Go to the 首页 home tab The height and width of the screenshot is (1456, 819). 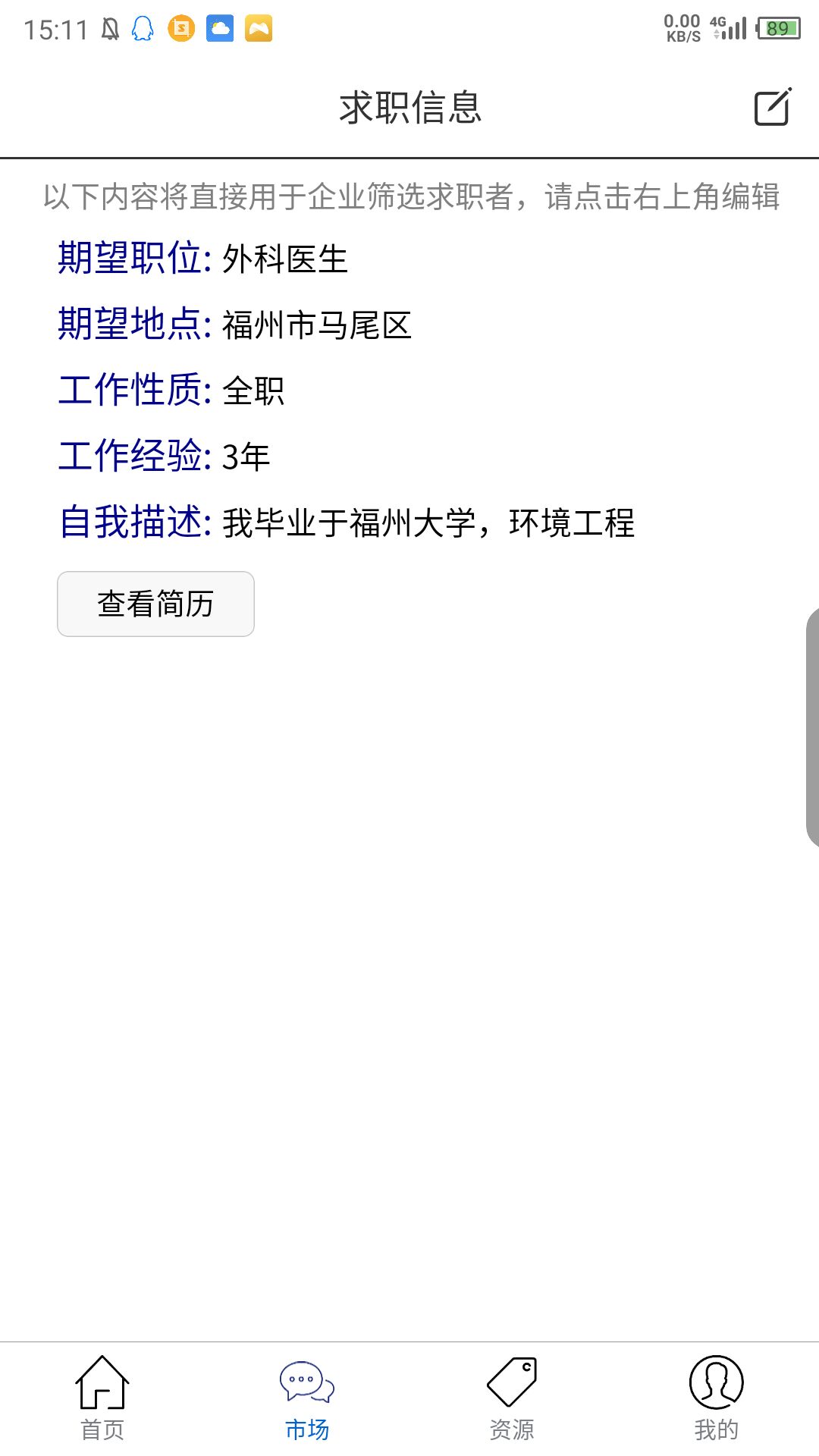[102, 1398]
